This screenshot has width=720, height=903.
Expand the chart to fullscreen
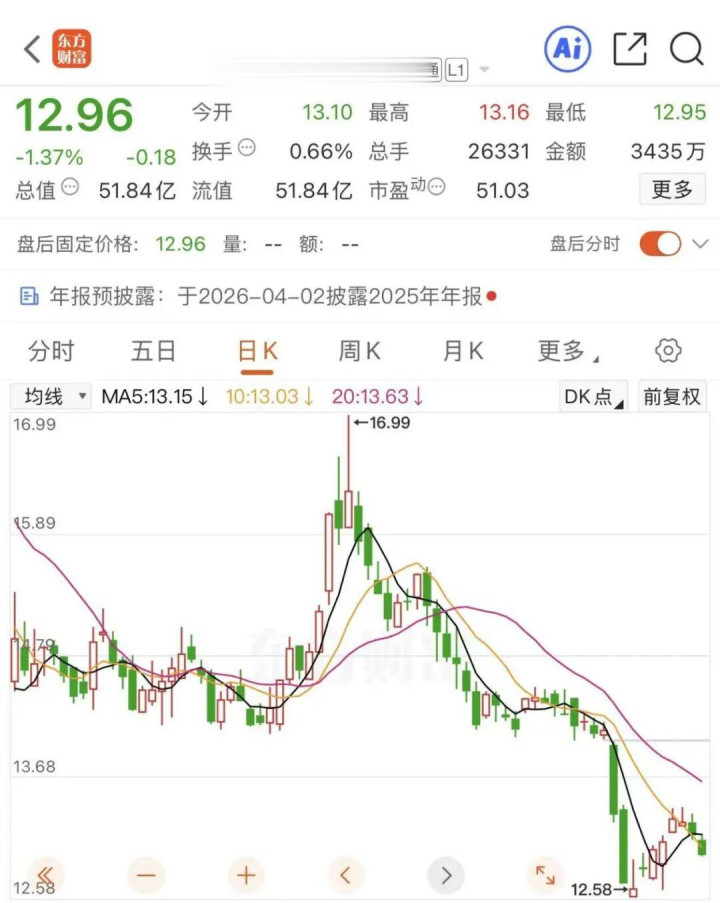(x=545, y=875)
